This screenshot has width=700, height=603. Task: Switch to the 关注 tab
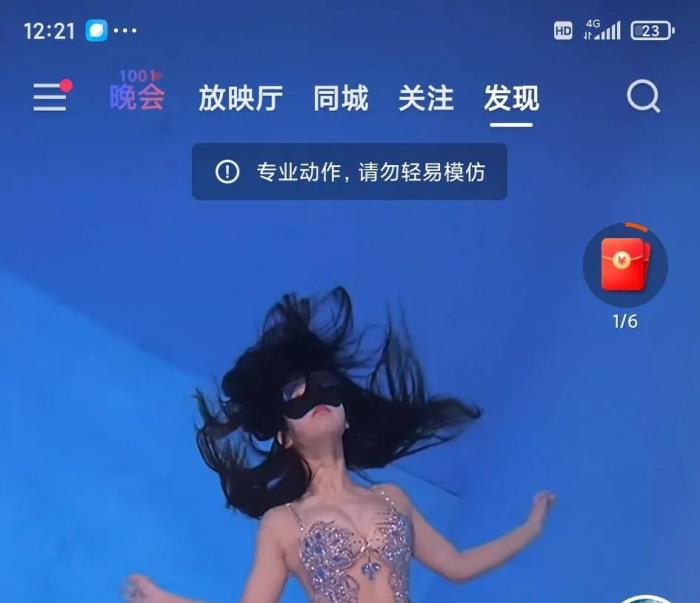(x=426, y=98)
